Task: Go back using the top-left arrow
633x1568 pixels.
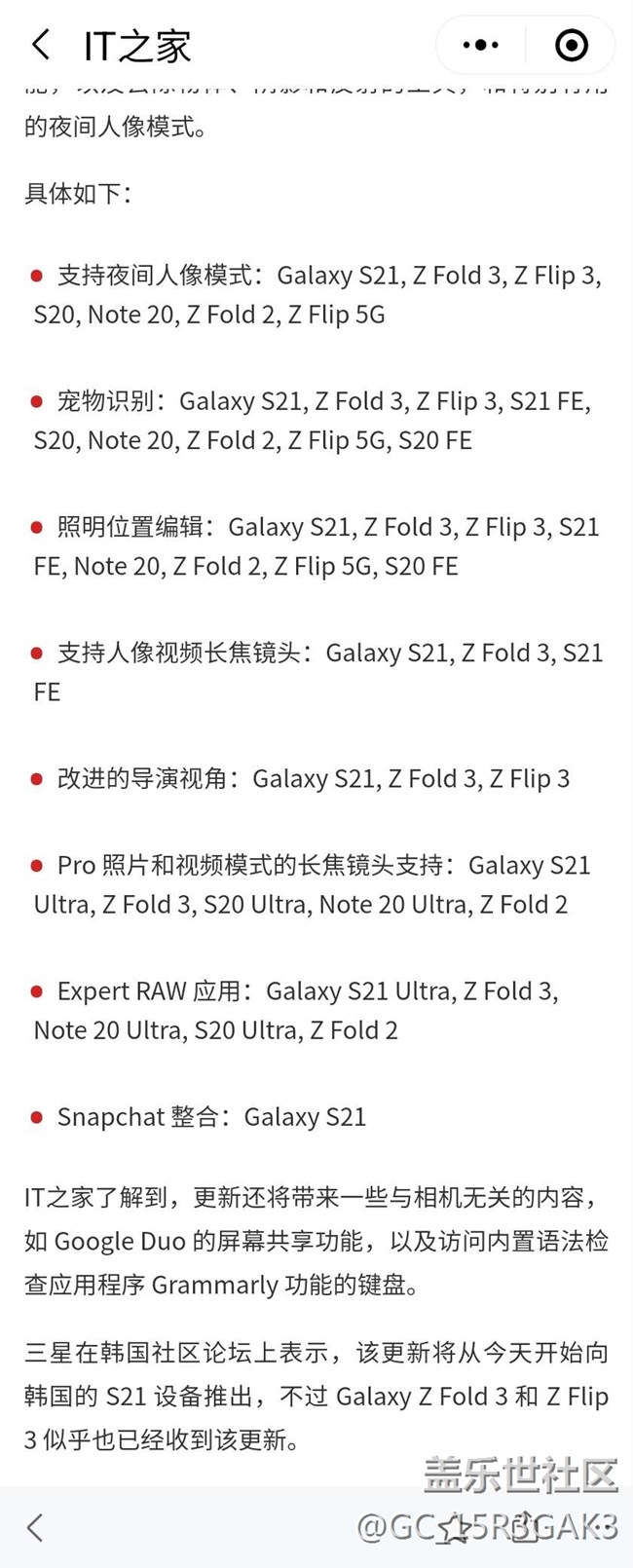Action: tap(41, 45)
